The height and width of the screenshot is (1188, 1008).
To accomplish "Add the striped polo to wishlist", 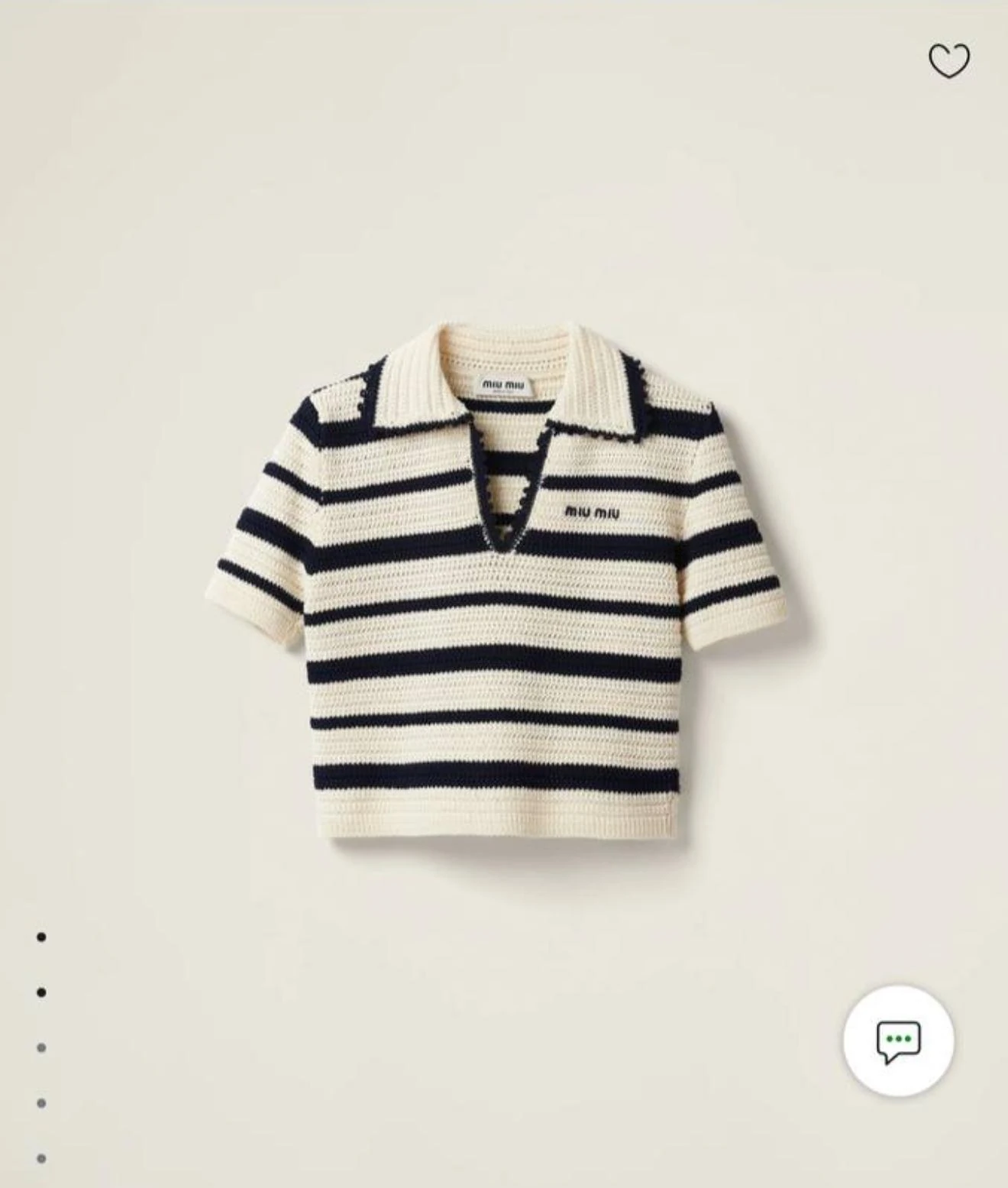I will click(x=948, y=60).
